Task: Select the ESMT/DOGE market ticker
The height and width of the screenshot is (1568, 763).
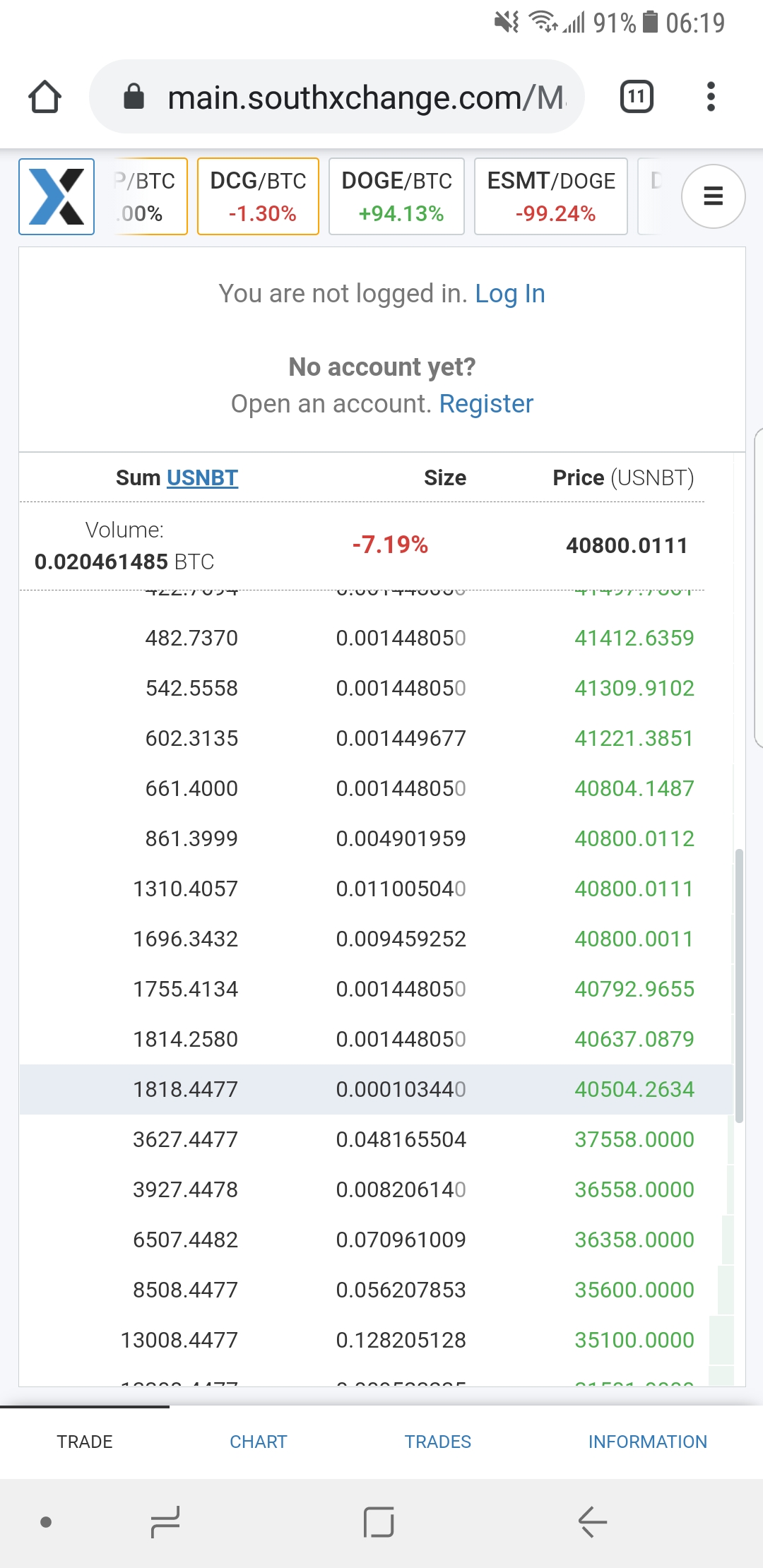Action: tap(551, 196)
